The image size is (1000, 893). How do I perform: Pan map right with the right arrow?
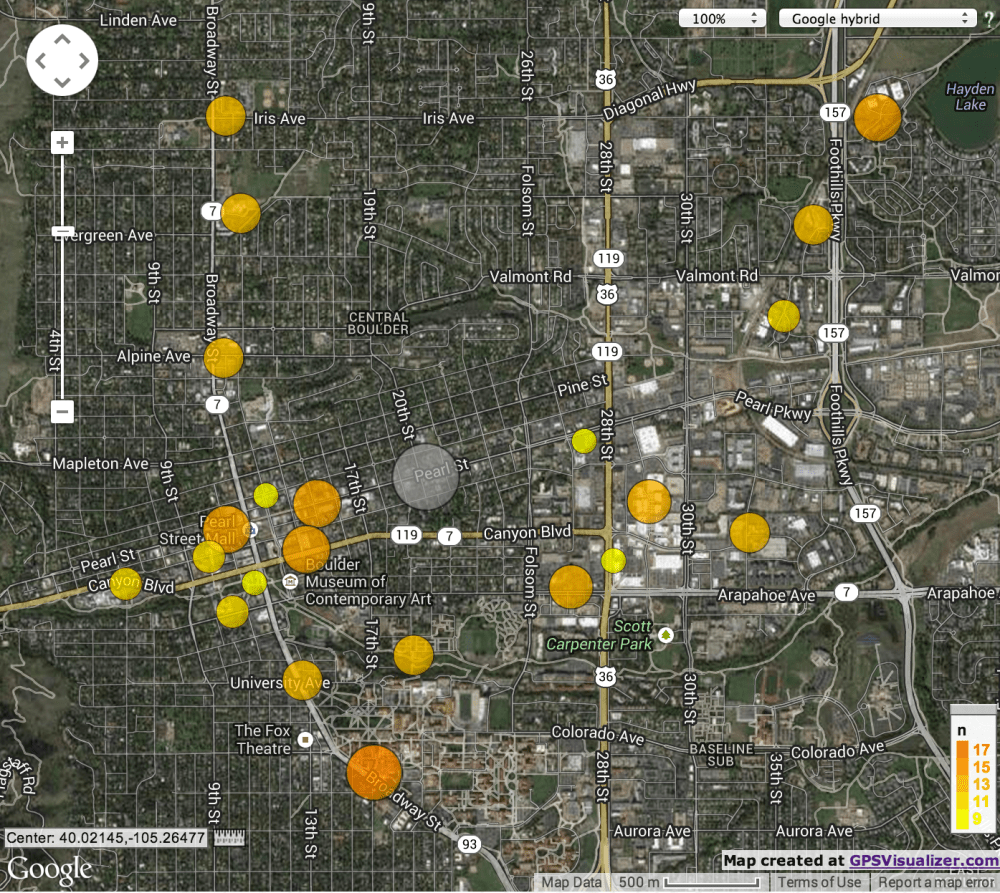click(x=84, y=61)
